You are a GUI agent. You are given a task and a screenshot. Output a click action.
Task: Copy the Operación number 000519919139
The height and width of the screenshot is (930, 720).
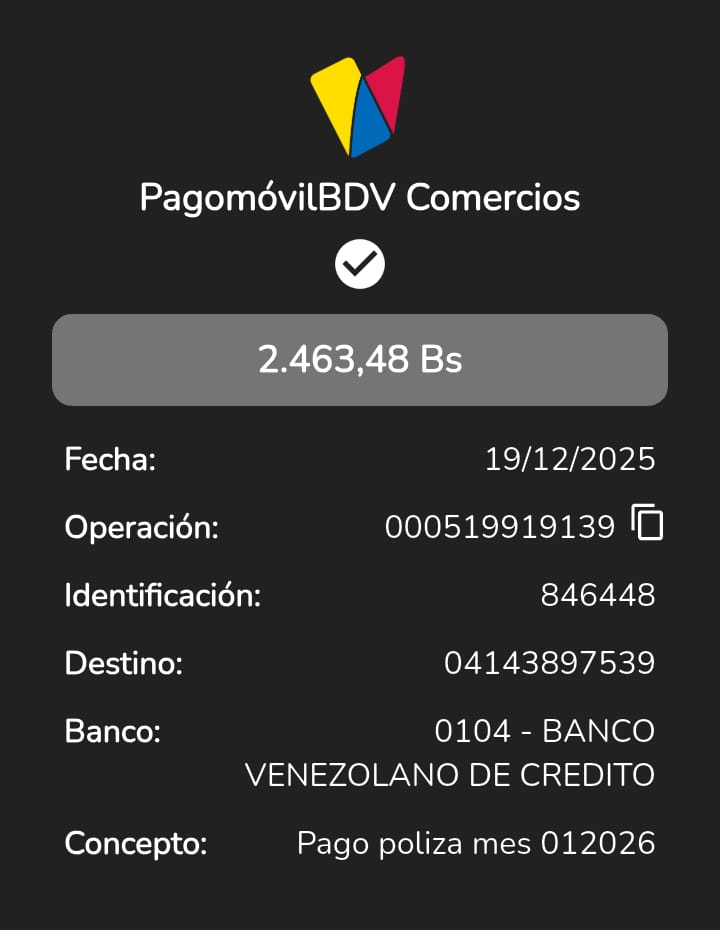click(x=648, y=523)
